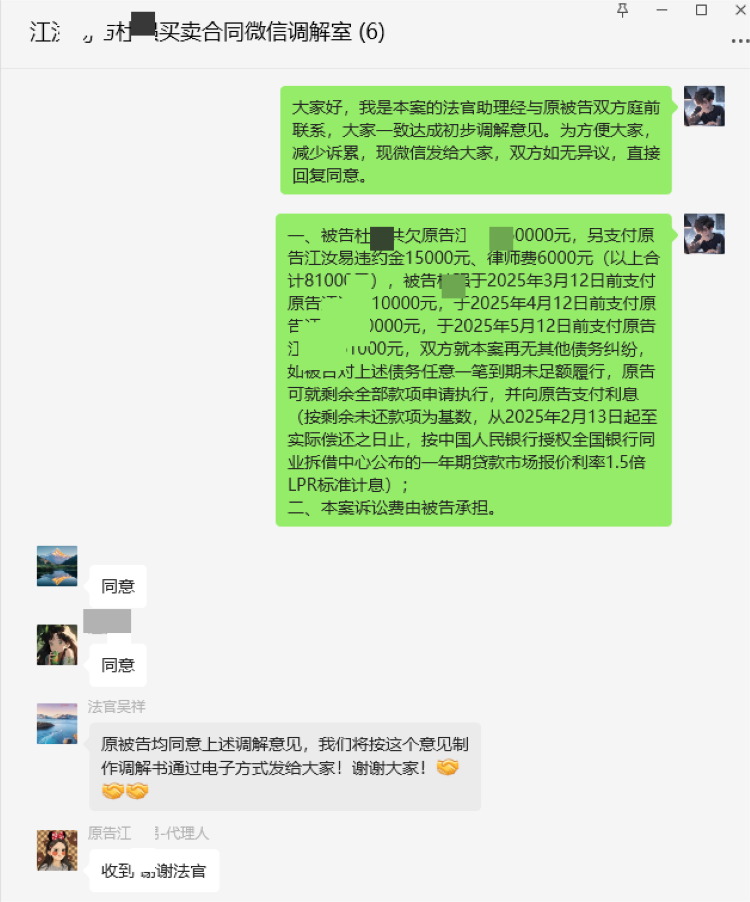Open the 原告 代理人 sender's avatar
This screenshot has height=902, width=750.
pyautogui.click(x=57, y=850)
